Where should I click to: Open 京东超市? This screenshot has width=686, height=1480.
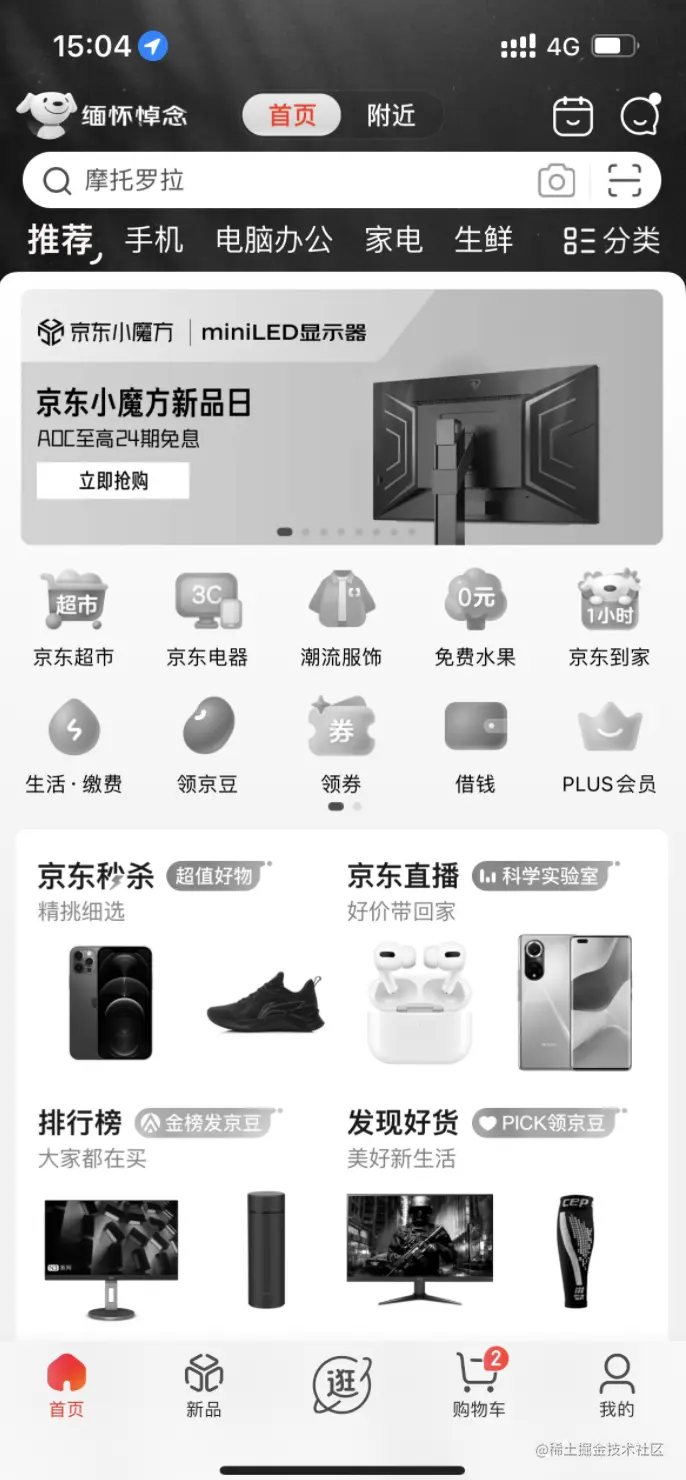click(73, 620)
